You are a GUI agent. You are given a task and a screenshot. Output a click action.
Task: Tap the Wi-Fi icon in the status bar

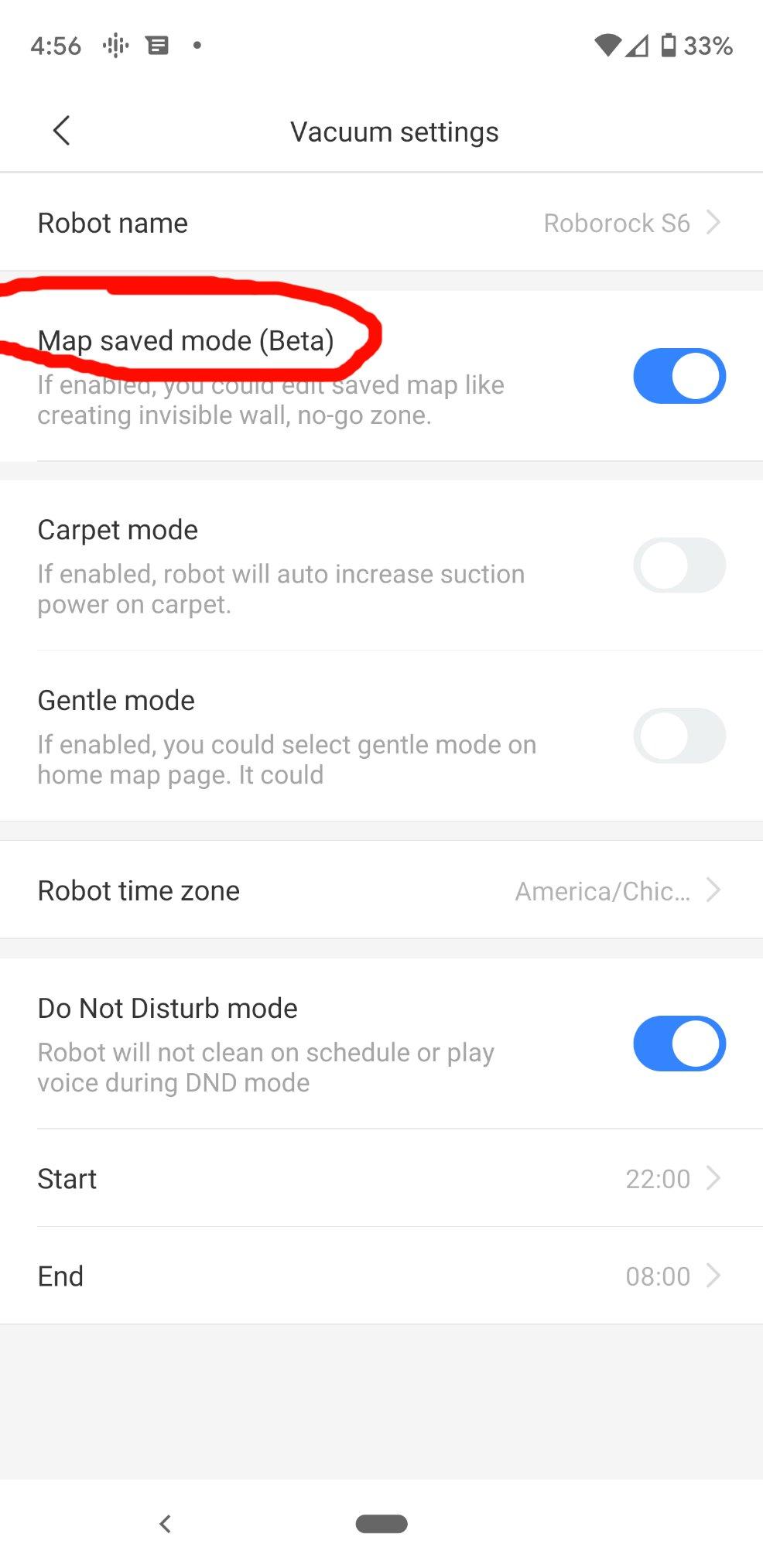(607, 46)
